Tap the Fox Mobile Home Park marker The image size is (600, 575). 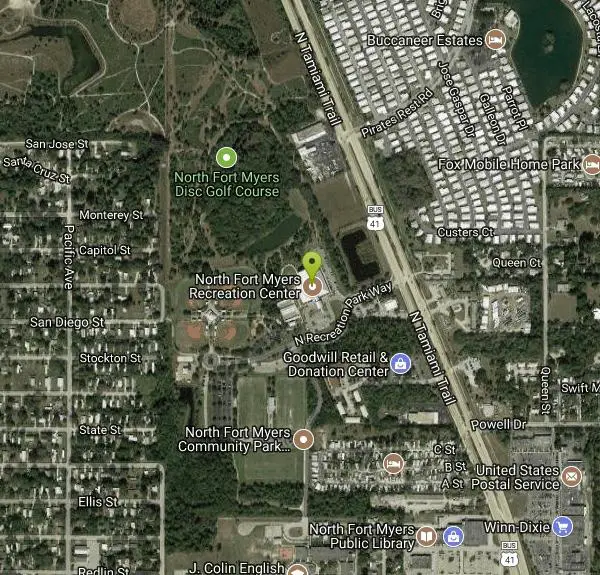pos(591,163)
